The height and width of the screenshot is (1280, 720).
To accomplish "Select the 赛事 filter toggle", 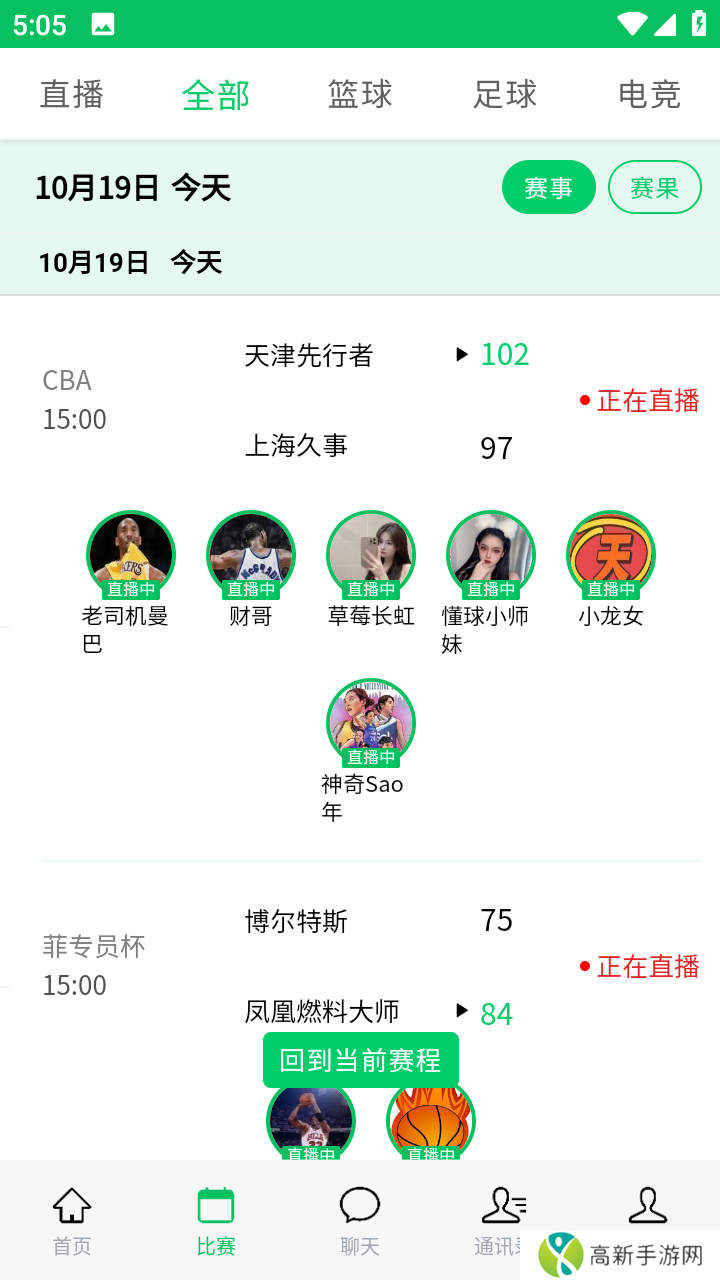I will 548,187.
